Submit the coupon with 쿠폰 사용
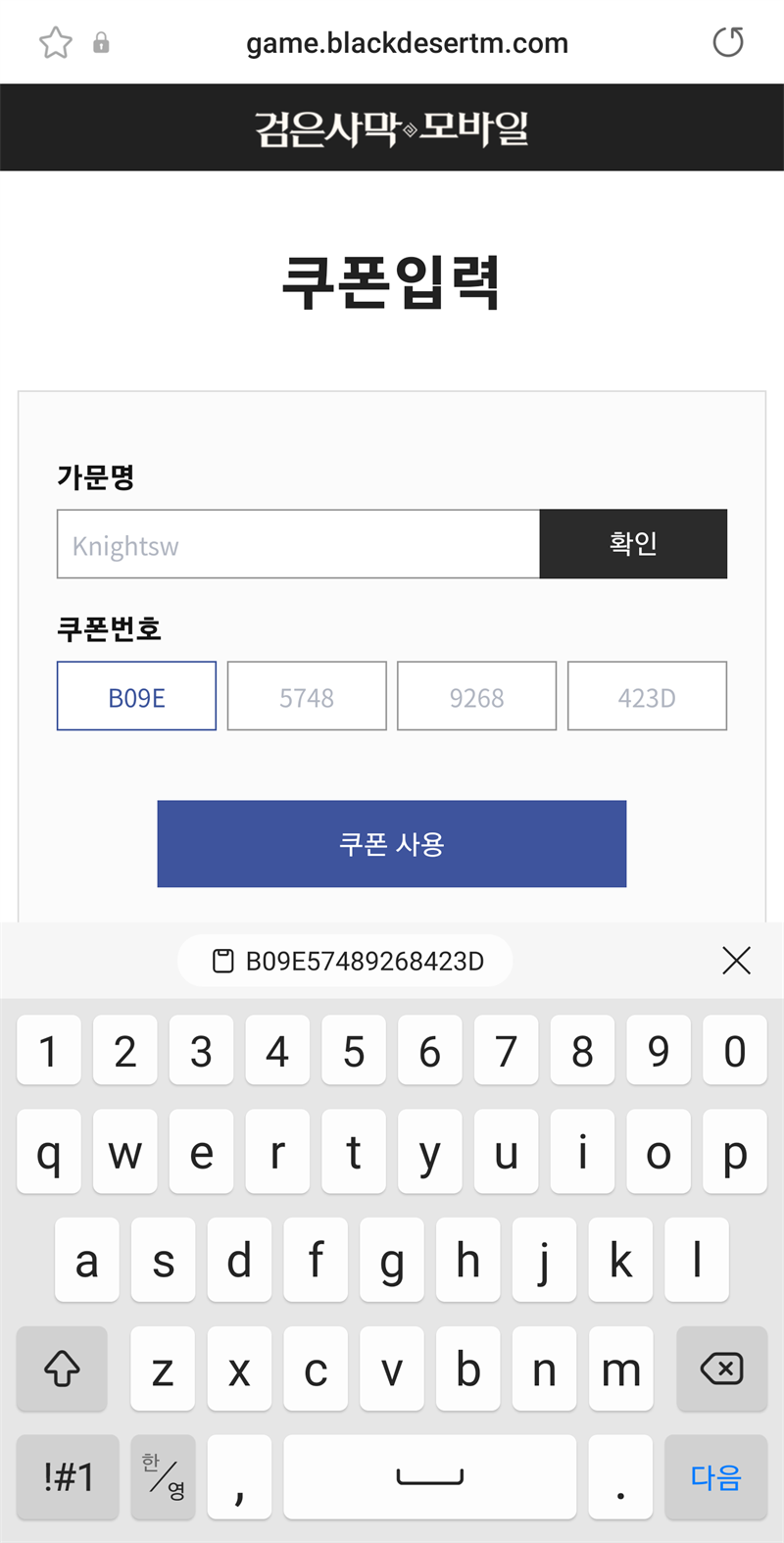 pos(392,844)
